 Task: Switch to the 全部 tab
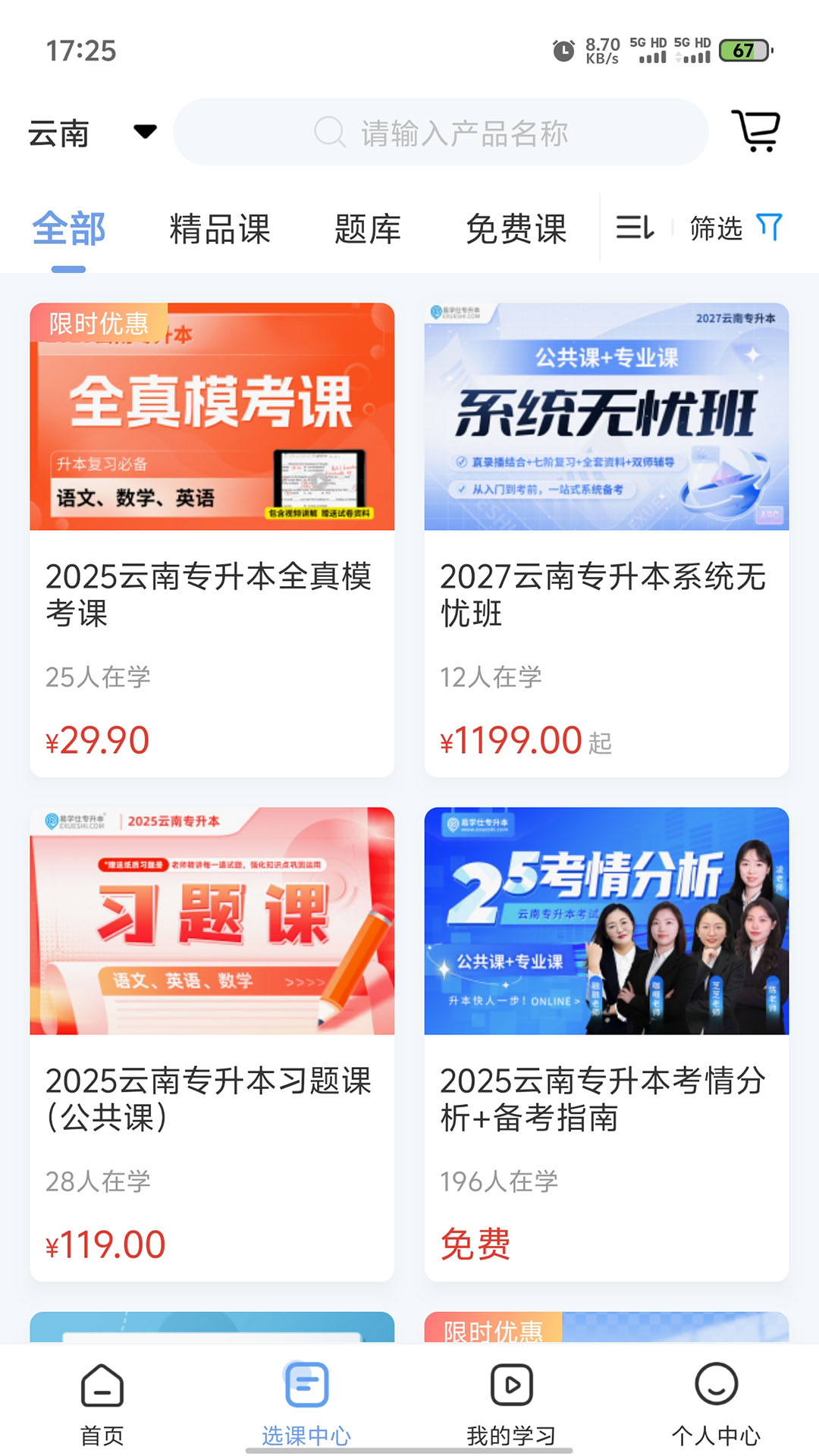pyautogui.click(x=68, y=229)
